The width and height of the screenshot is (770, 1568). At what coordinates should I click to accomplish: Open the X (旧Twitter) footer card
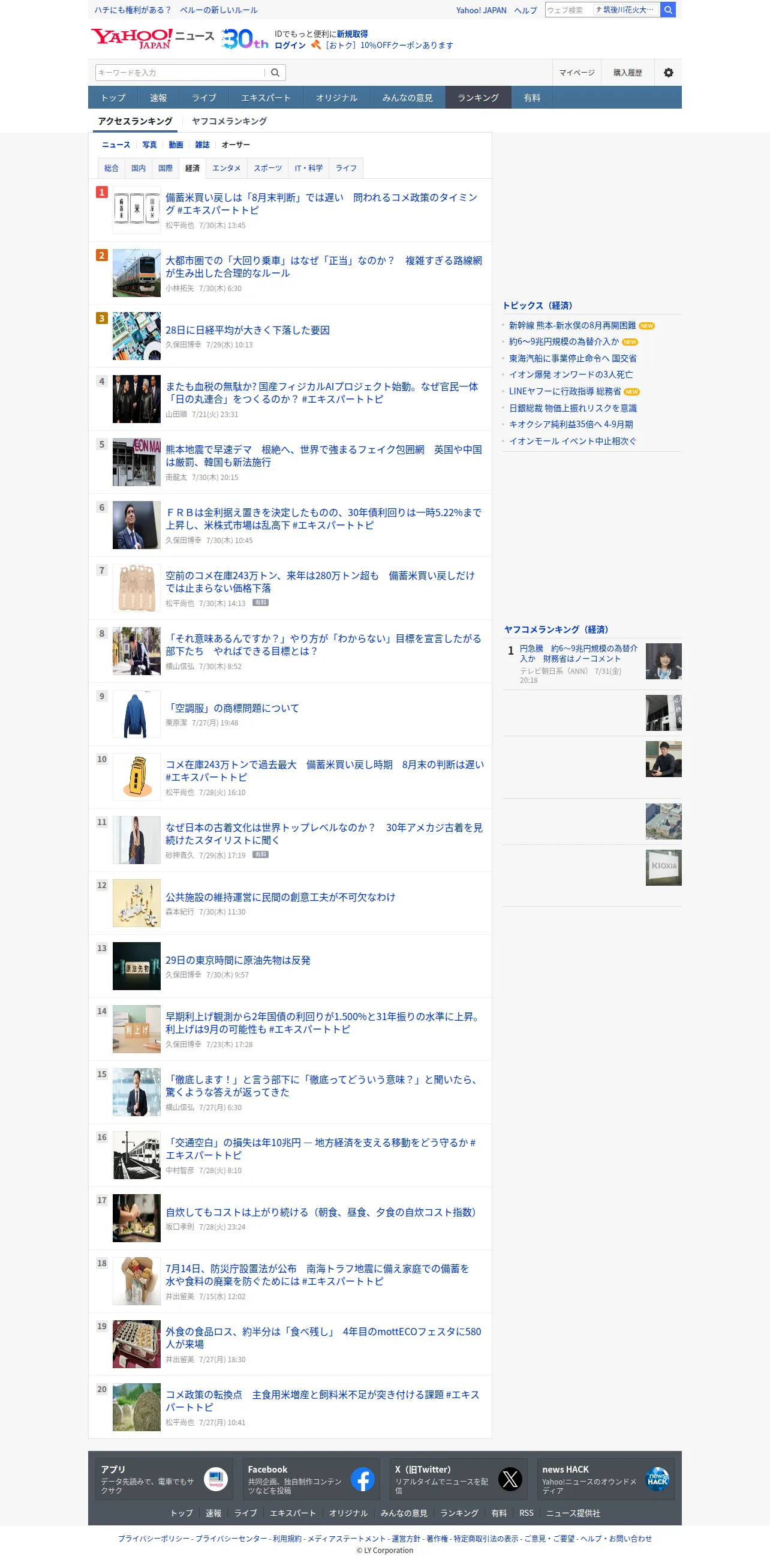click(x=458, y=1479)
